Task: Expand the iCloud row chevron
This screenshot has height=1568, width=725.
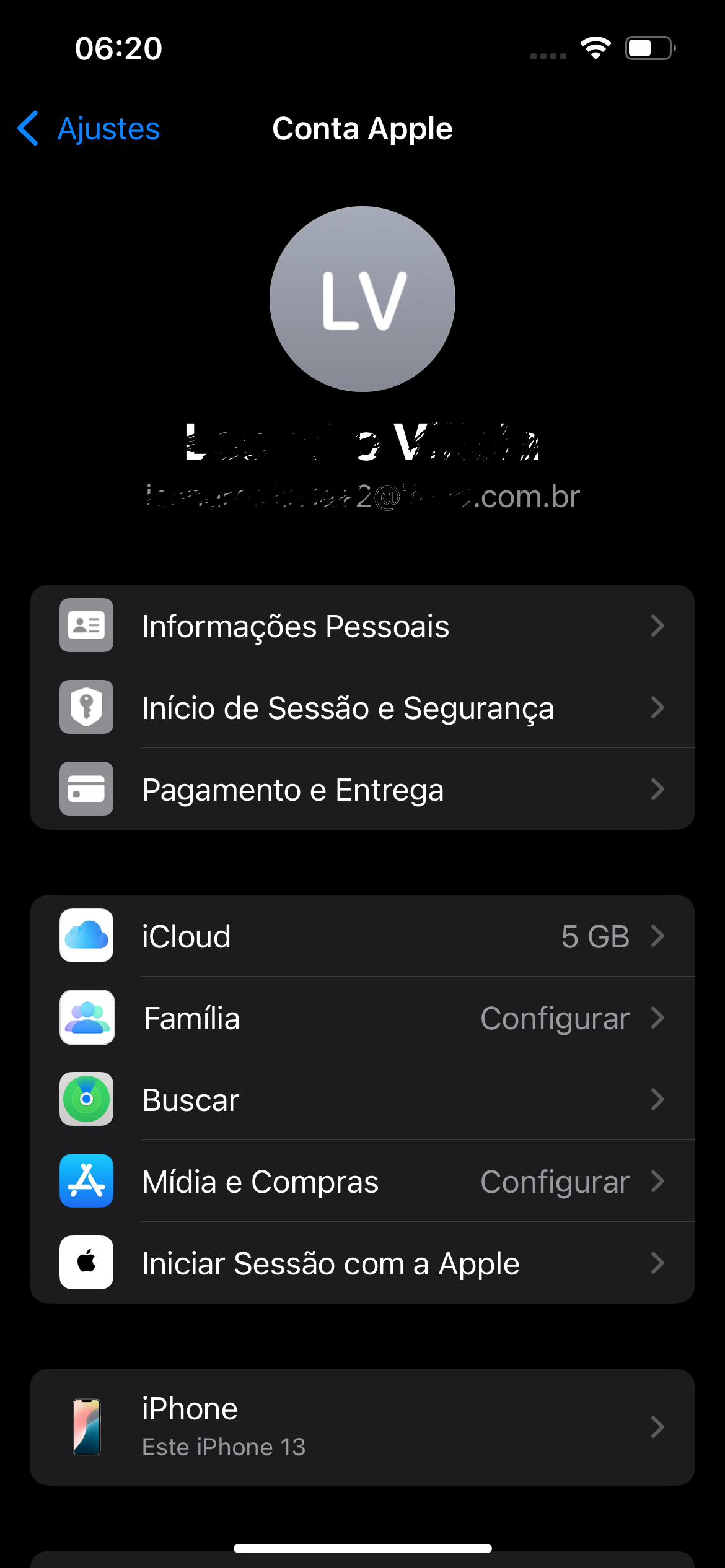Action: [x=659, y=936]
